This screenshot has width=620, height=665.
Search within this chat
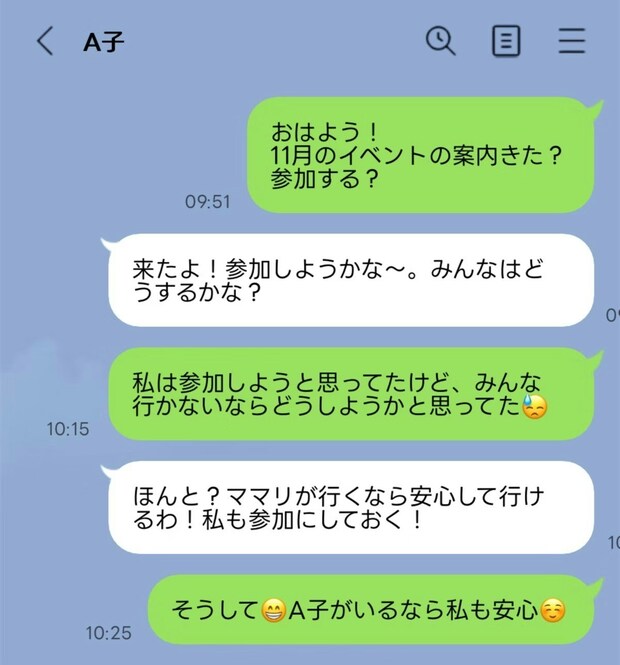440,41
